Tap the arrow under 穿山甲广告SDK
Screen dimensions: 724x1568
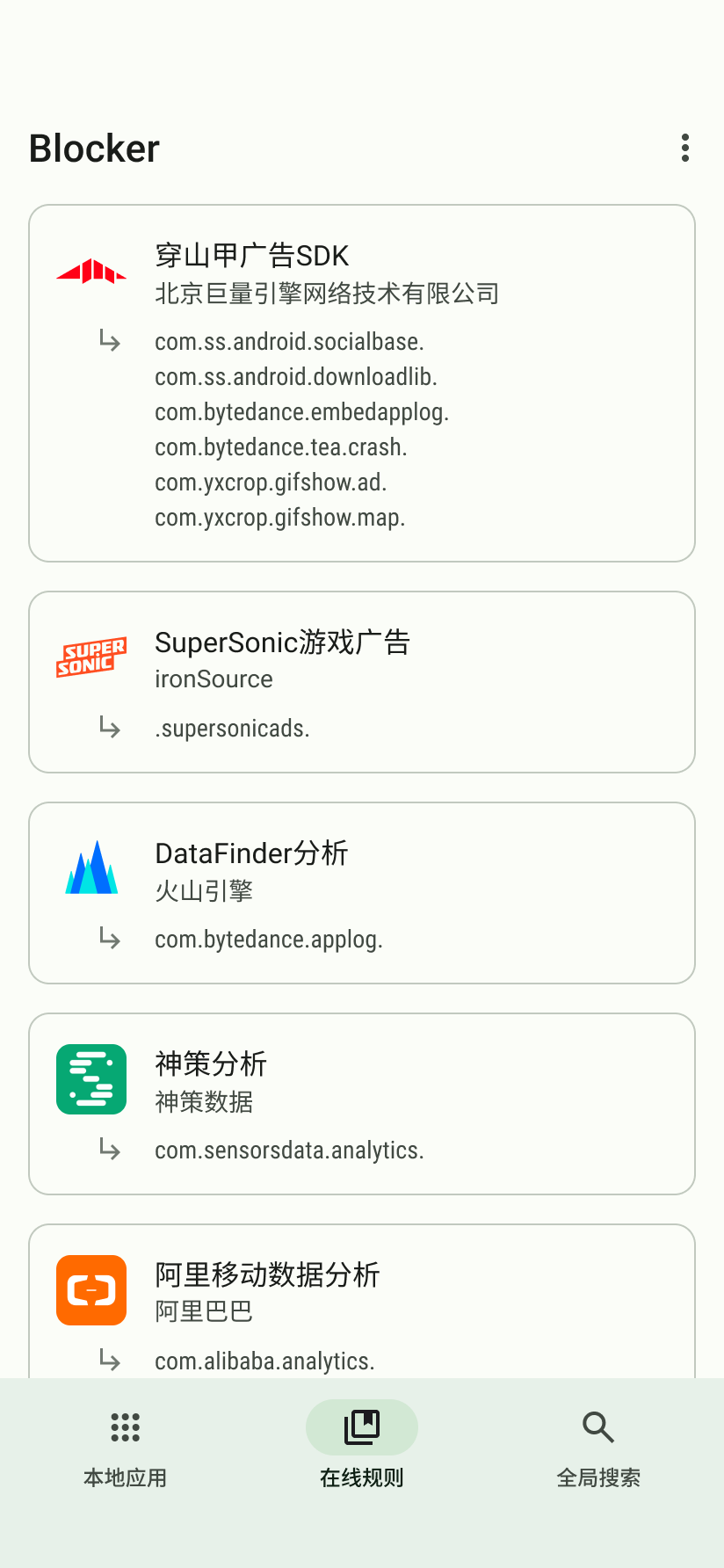109,341
